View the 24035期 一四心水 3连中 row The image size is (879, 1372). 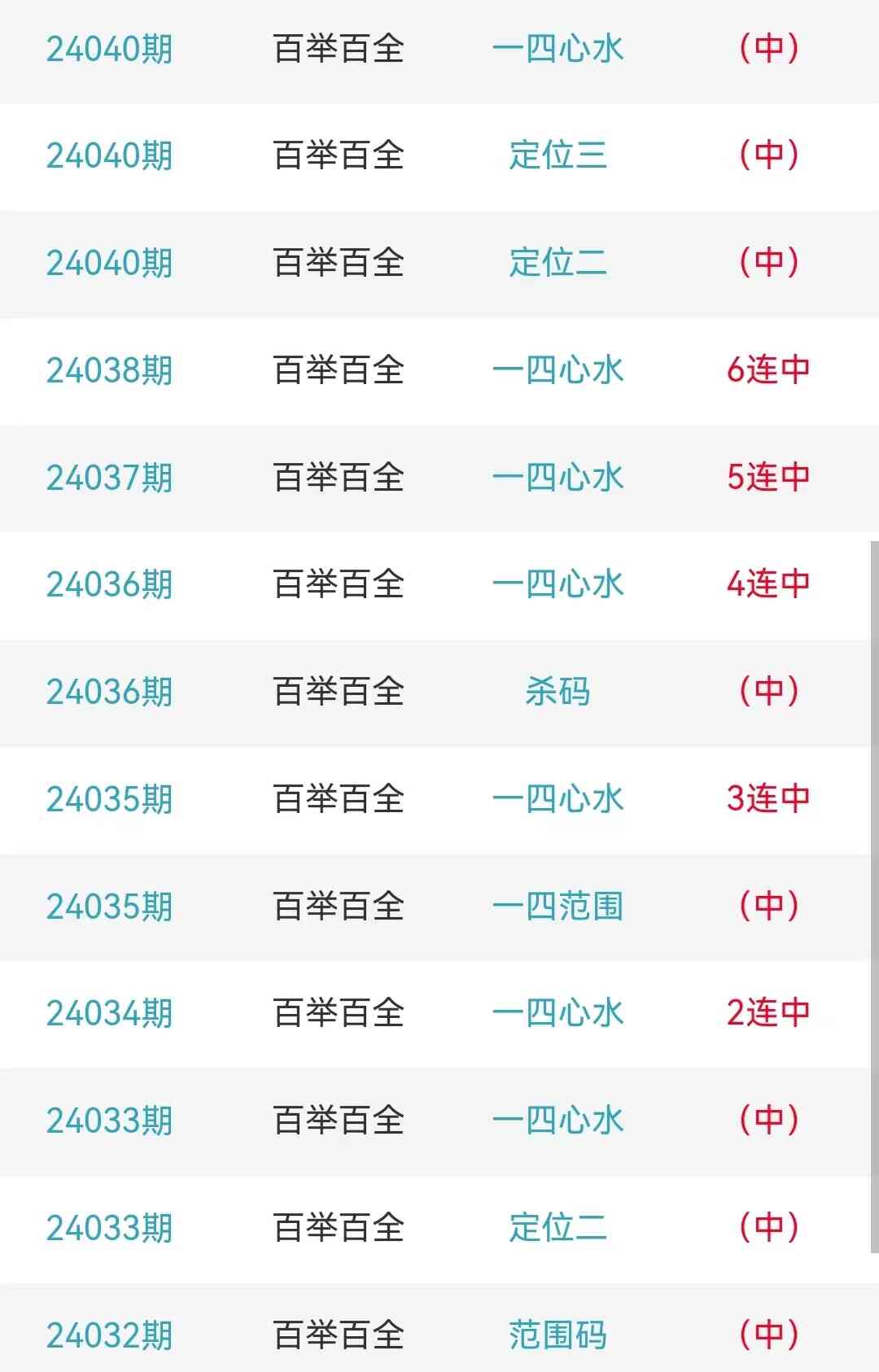pos(558,799)
